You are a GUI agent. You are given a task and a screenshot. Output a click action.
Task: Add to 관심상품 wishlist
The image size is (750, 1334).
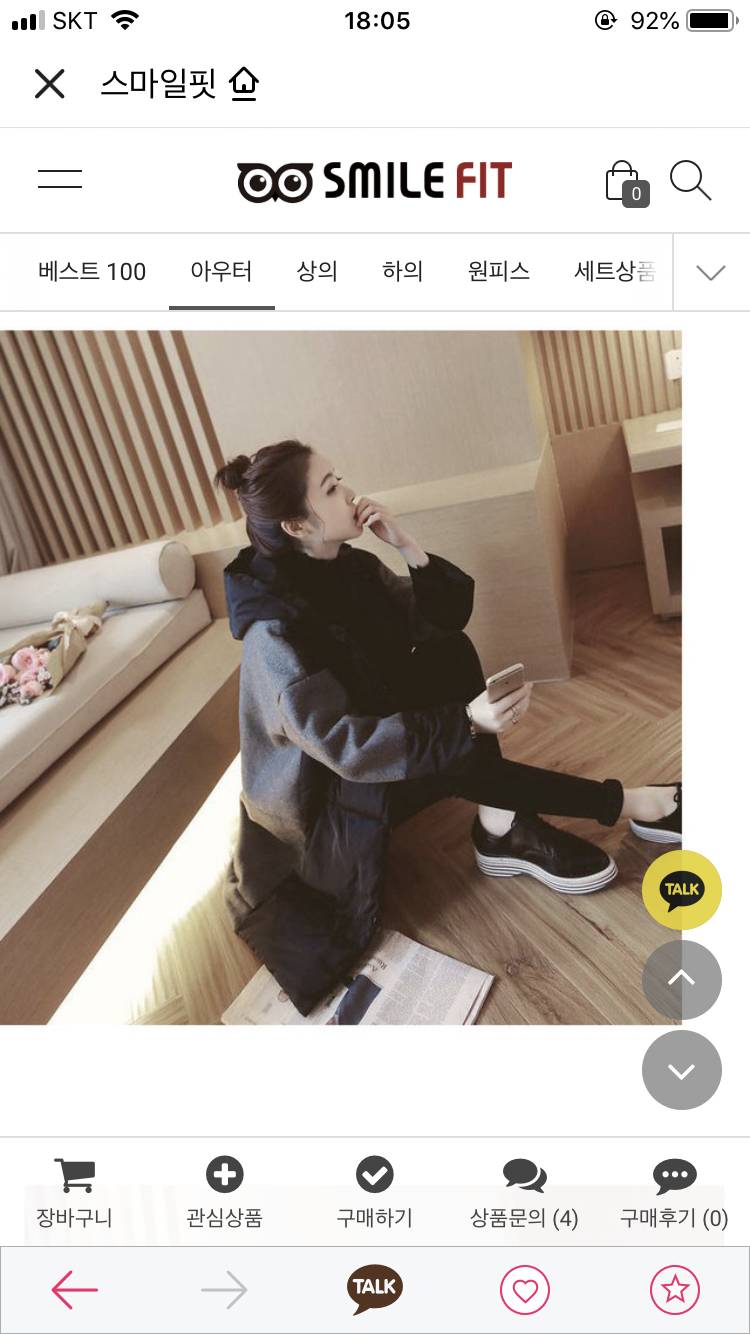pyautogui.click(x=224, y=1192)
